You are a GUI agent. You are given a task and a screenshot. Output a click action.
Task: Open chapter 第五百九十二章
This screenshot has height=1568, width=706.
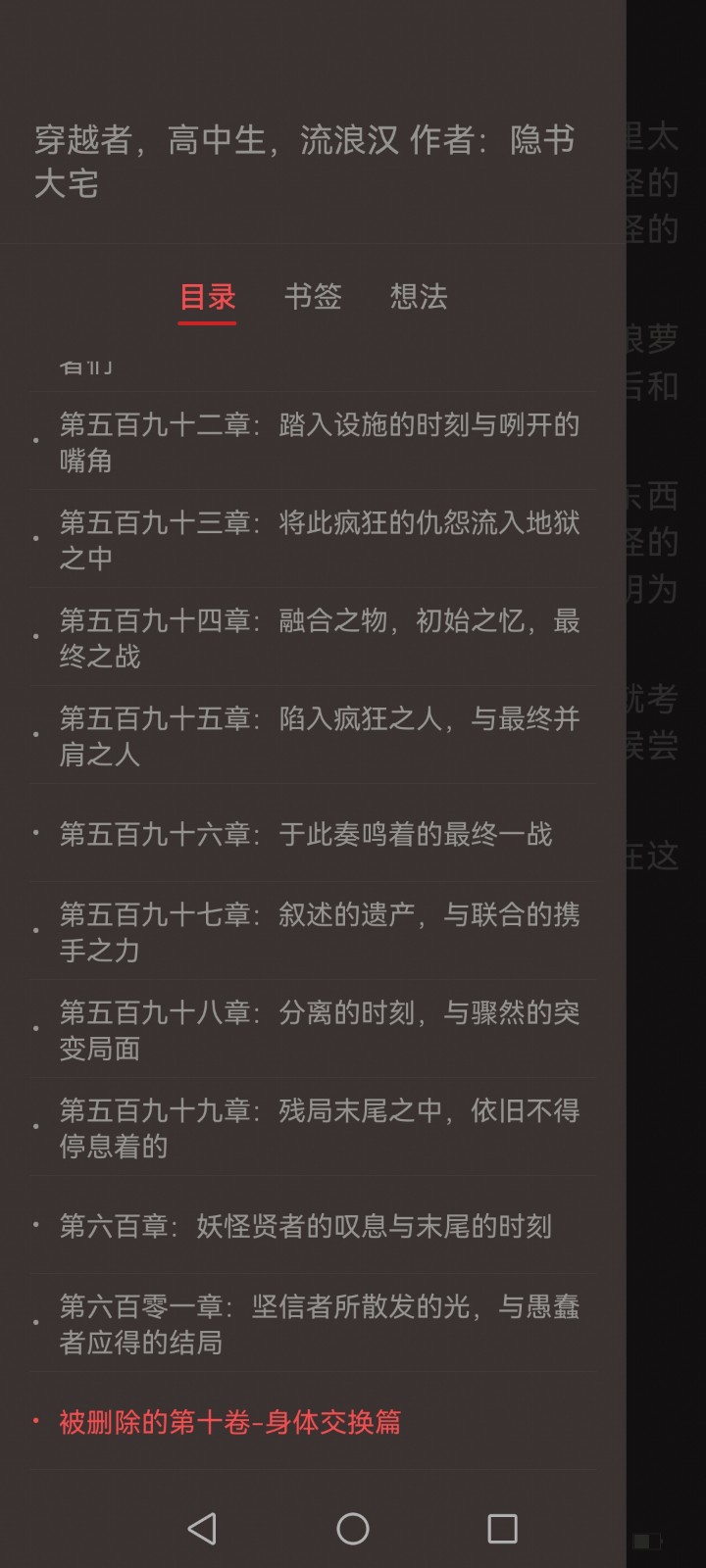[314, 442]
